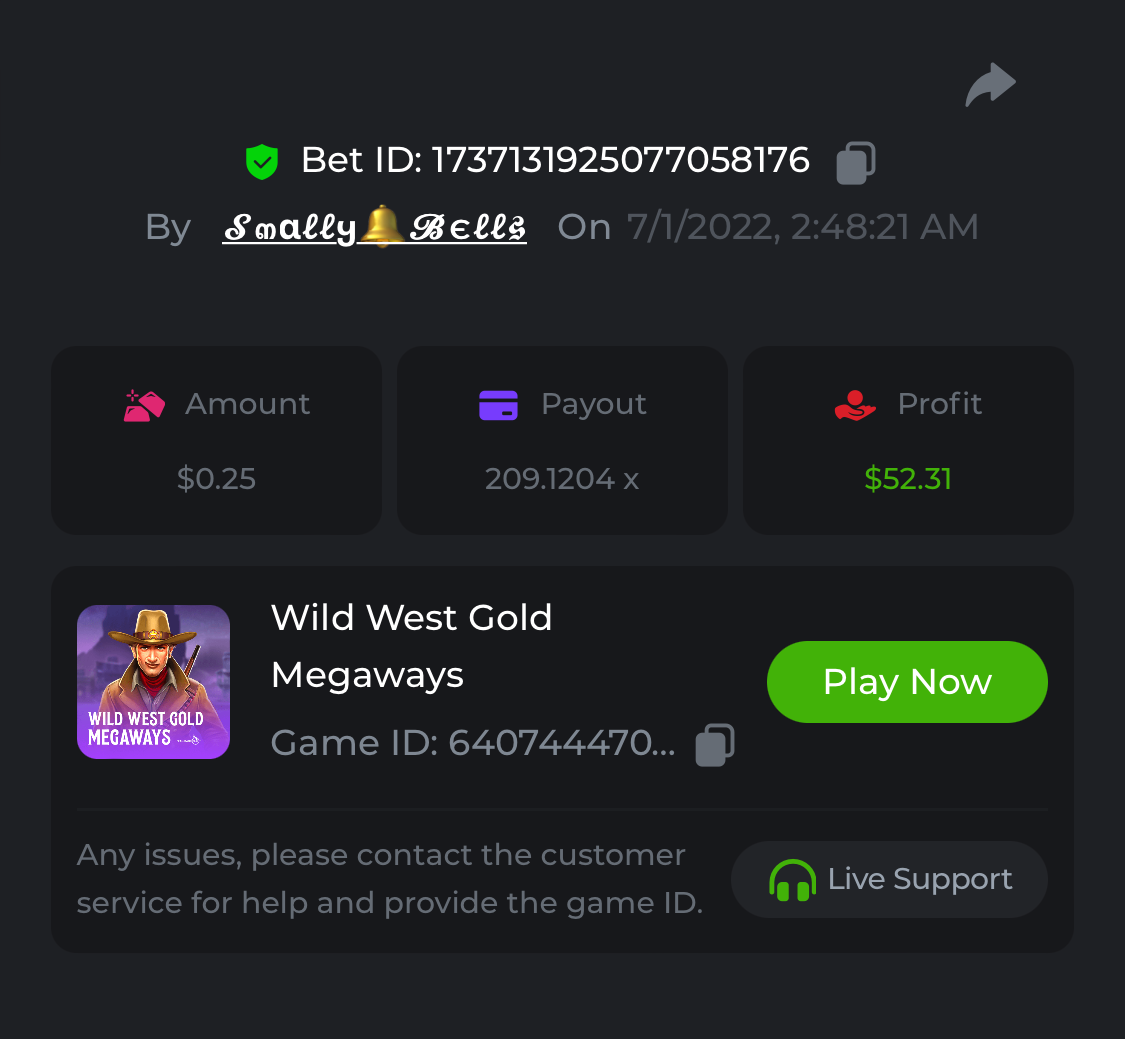The width and height of the screenshot is (1125, 1039).
Task: Contact Live Support
Action: coord(889,879)
